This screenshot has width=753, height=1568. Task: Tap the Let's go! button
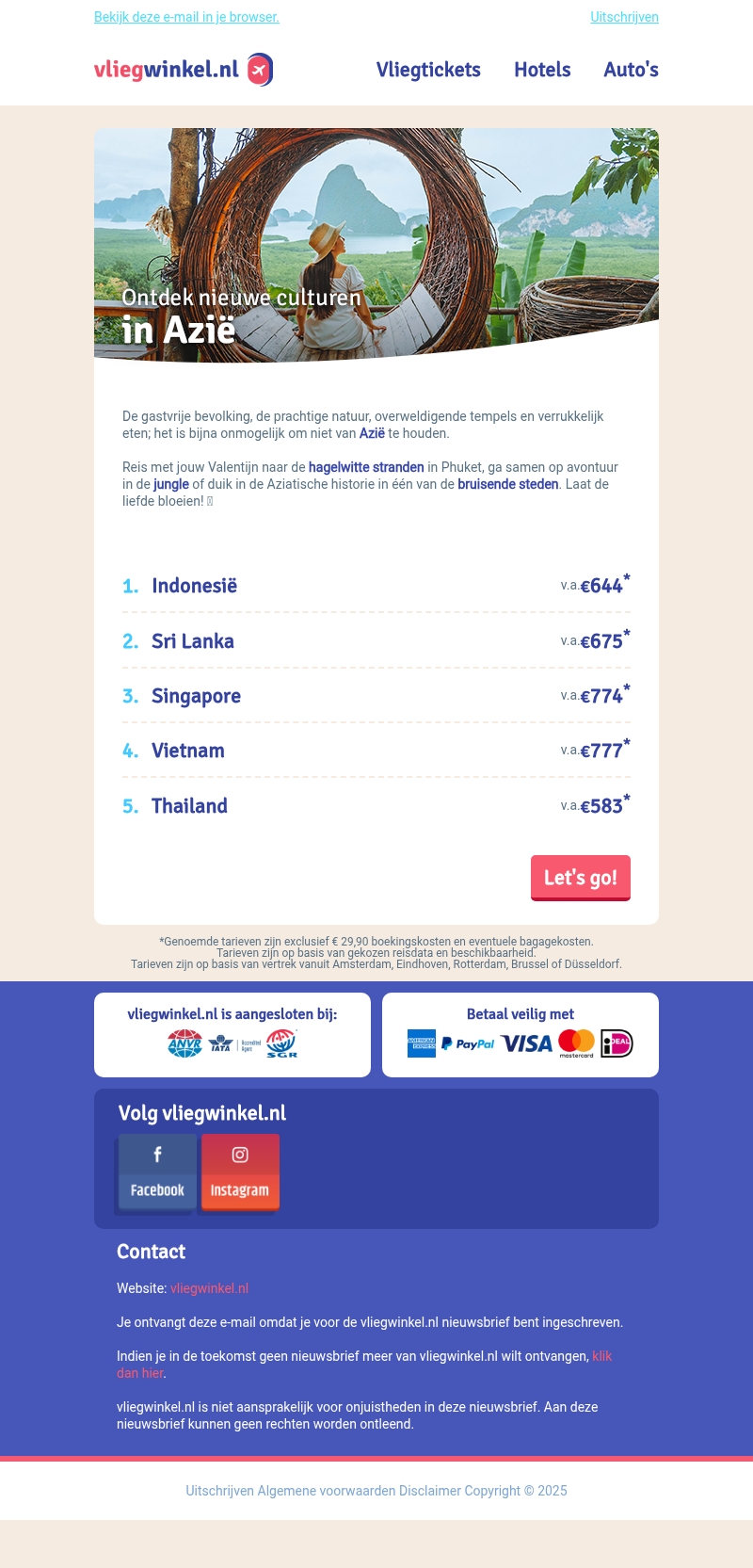pos(580,878)
